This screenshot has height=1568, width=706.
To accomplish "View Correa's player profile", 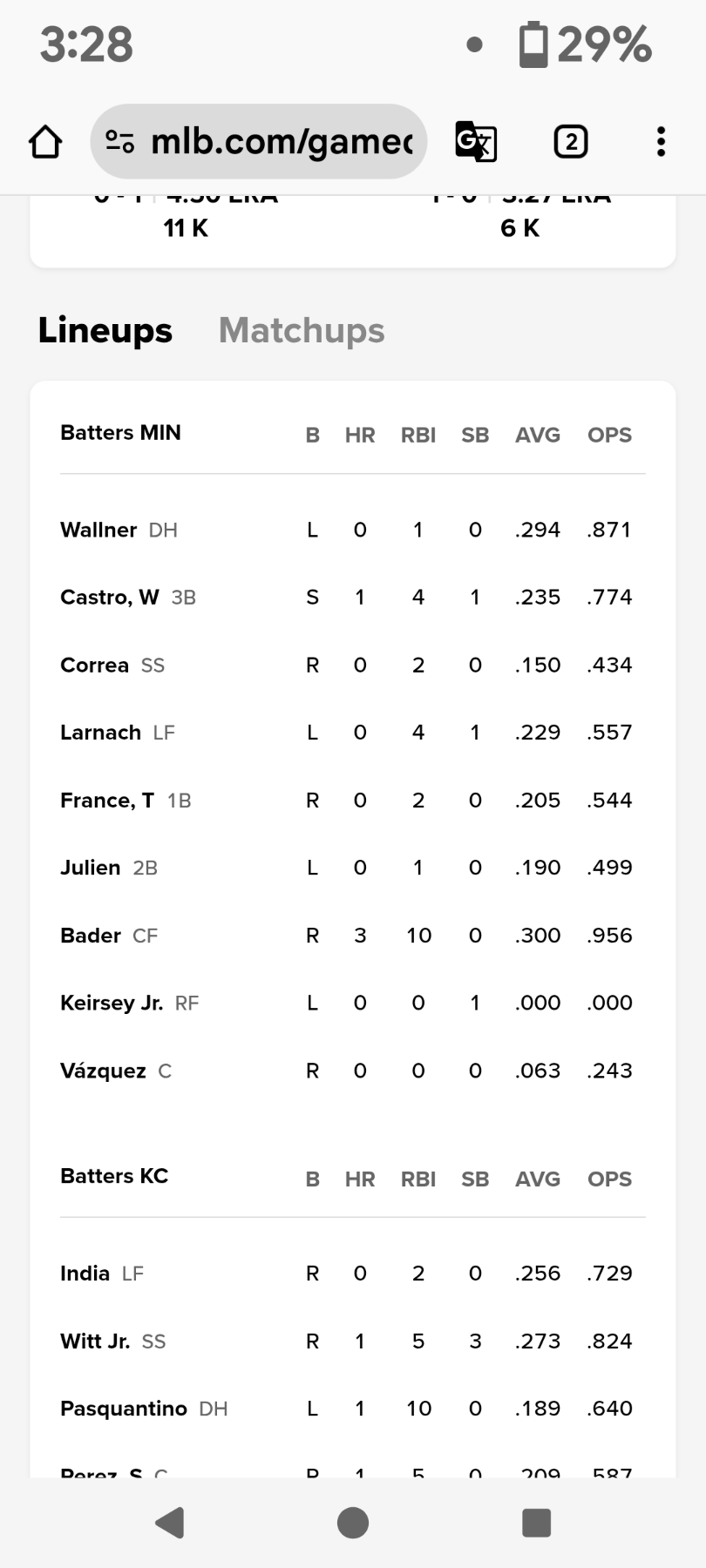I will [94, 666].
